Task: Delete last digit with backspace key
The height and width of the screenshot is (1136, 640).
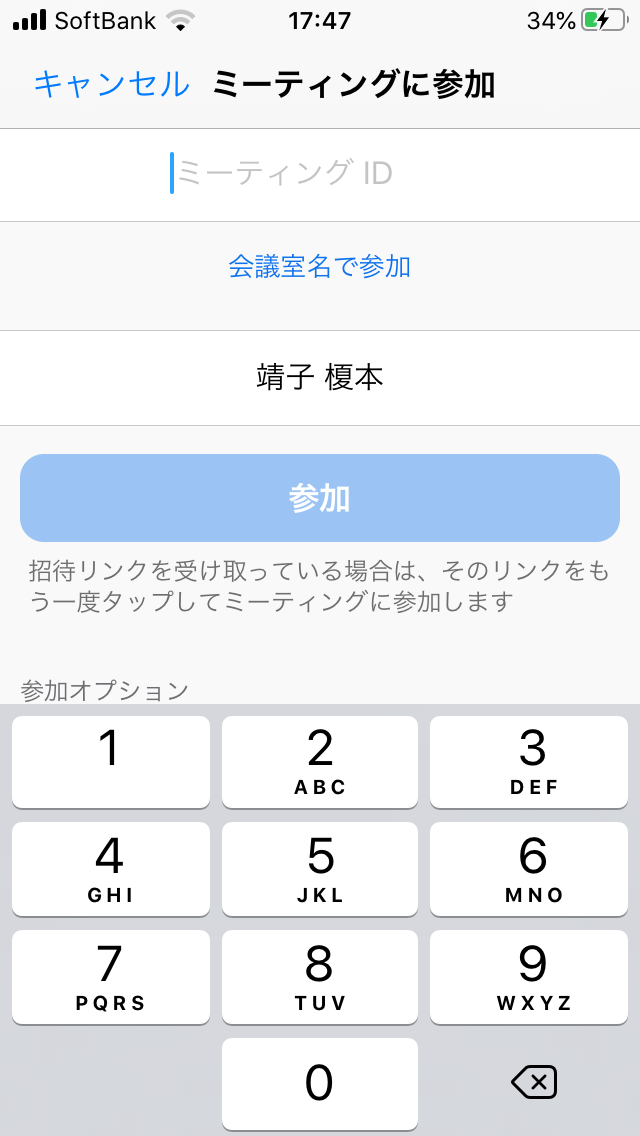Action: [533, 1082]
